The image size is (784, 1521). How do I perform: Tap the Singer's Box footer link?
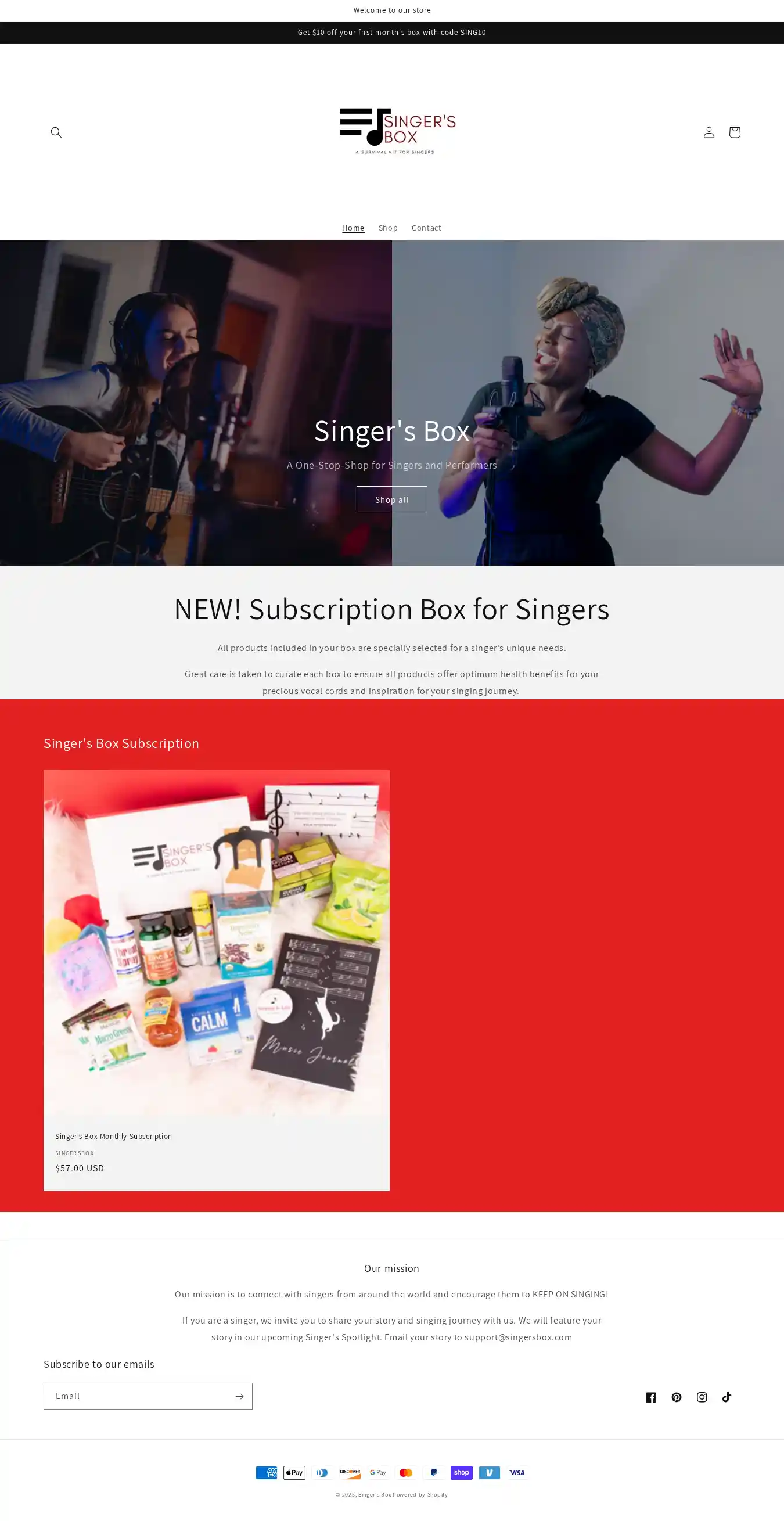coord(375,1494)
